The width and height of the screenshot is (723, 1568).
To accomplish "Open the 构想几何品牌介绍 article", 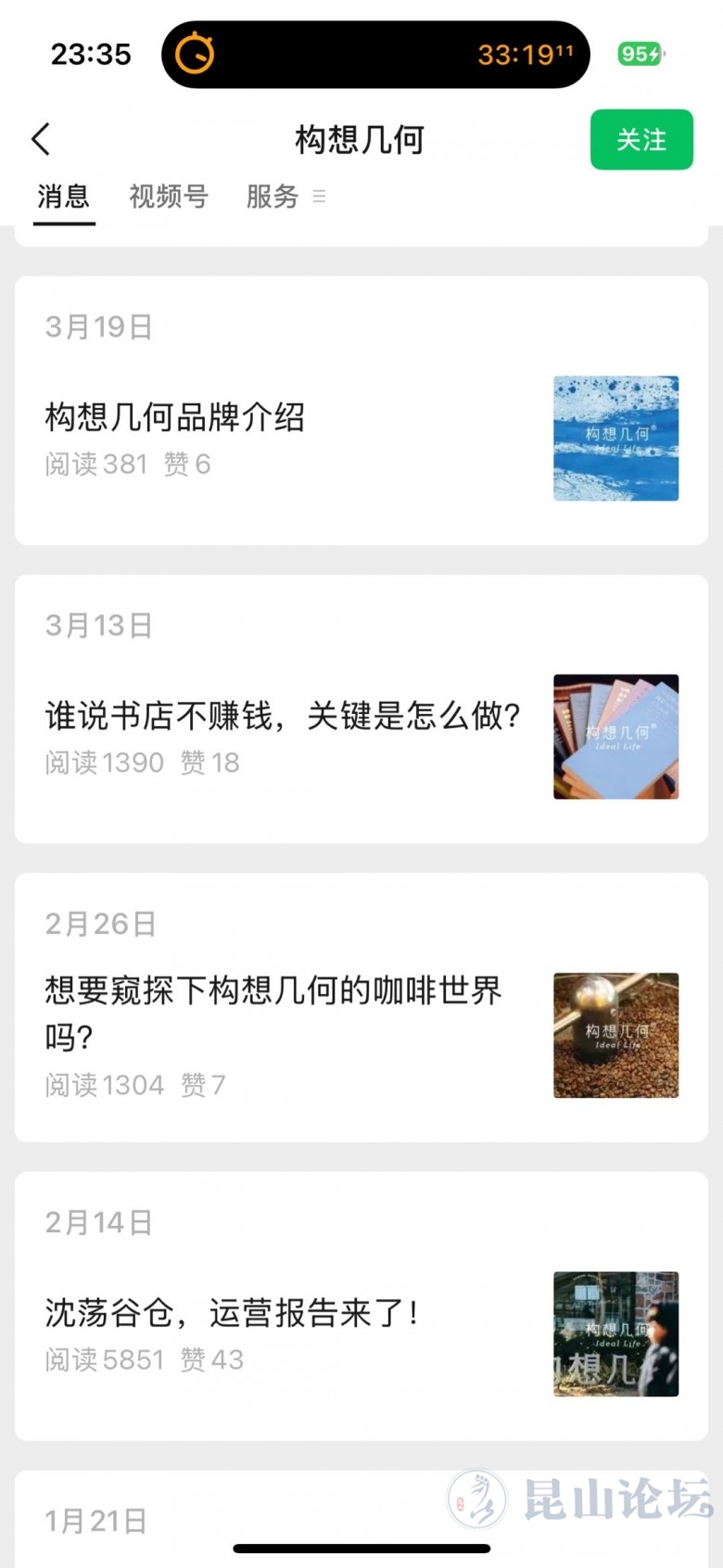I will point(175,417).
